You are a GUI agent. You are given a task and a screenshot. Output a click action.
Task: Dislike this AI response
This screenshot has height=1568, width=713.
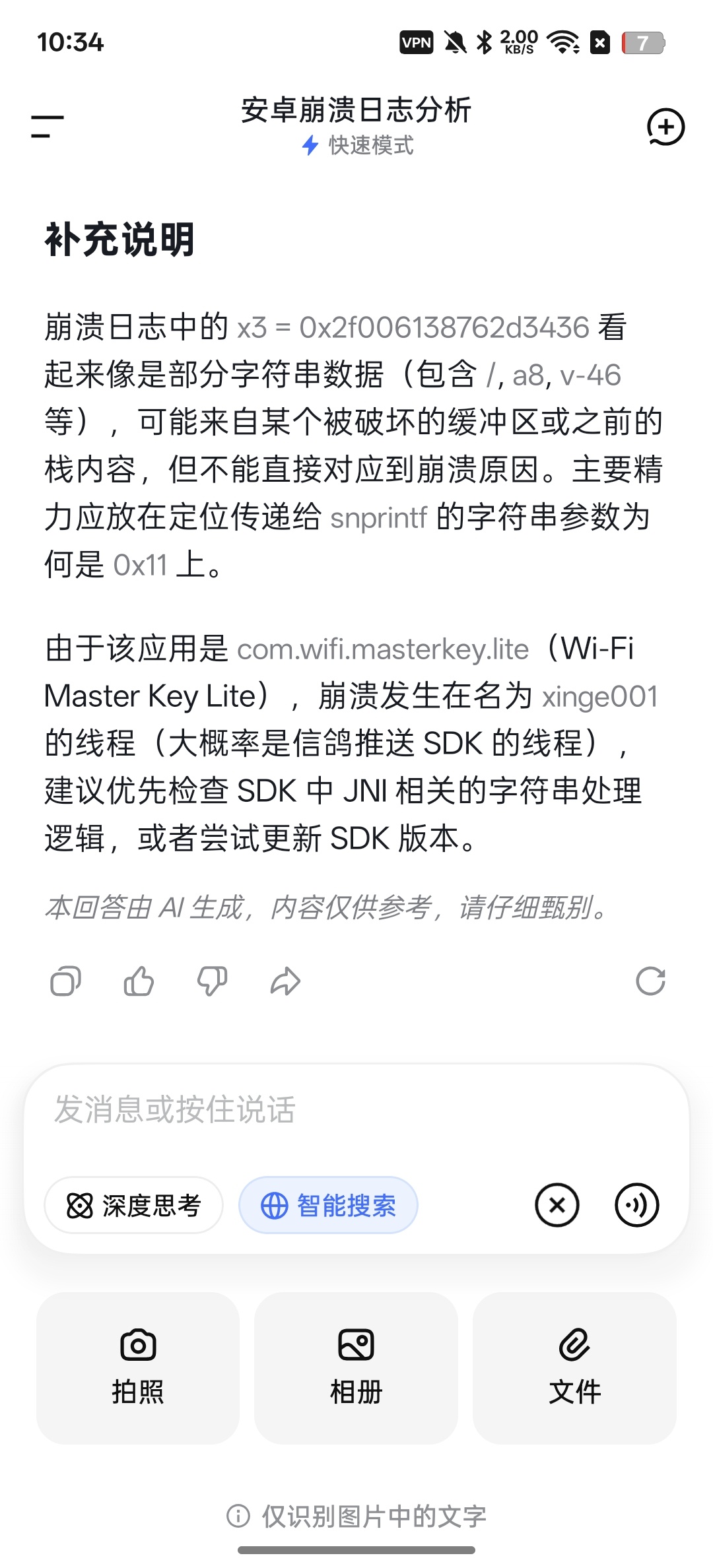point(212,981)
